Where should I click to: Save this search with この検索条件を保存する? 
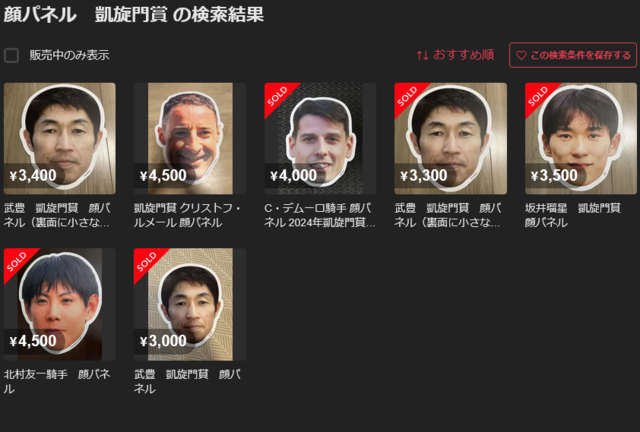[x=572, y=55]
